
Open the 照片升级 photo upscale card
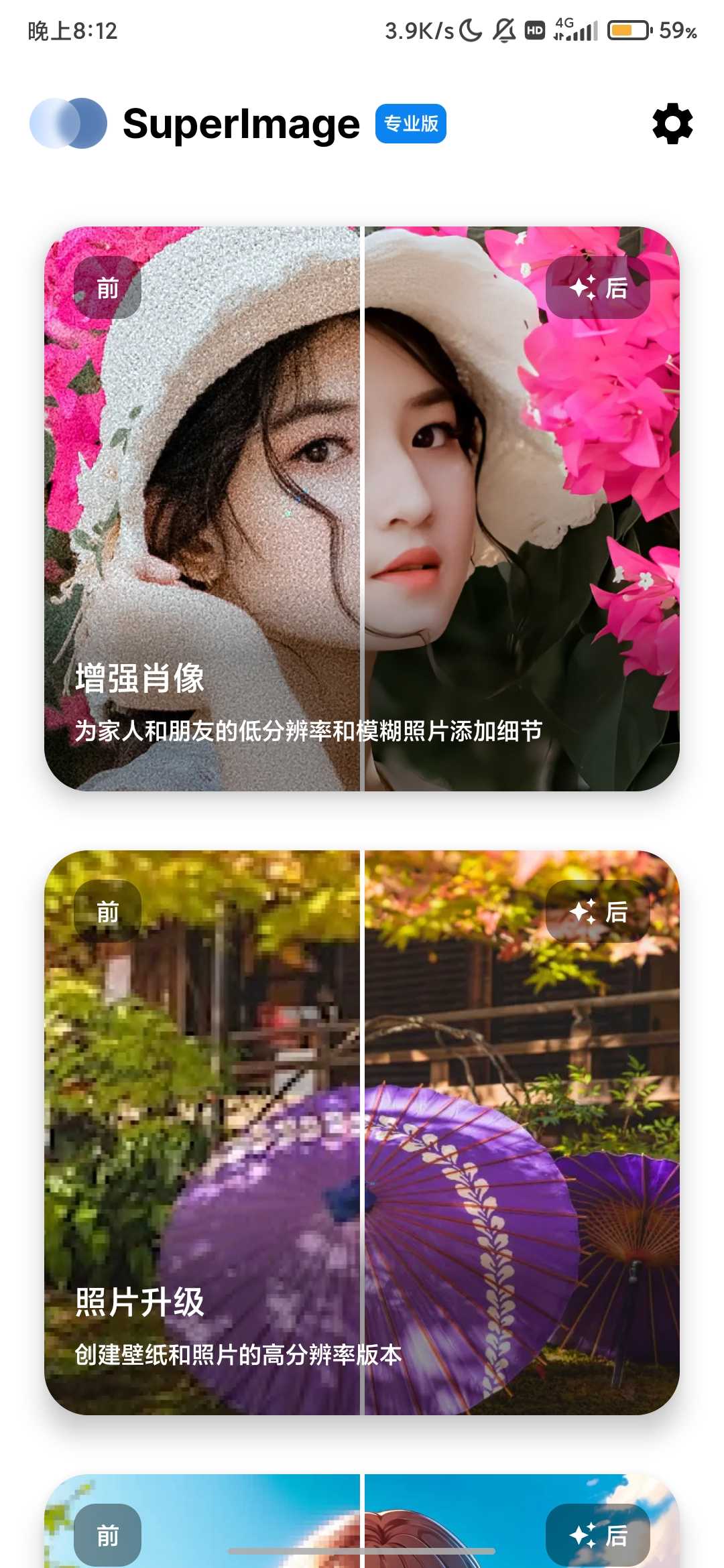(x=362, y=1132)
